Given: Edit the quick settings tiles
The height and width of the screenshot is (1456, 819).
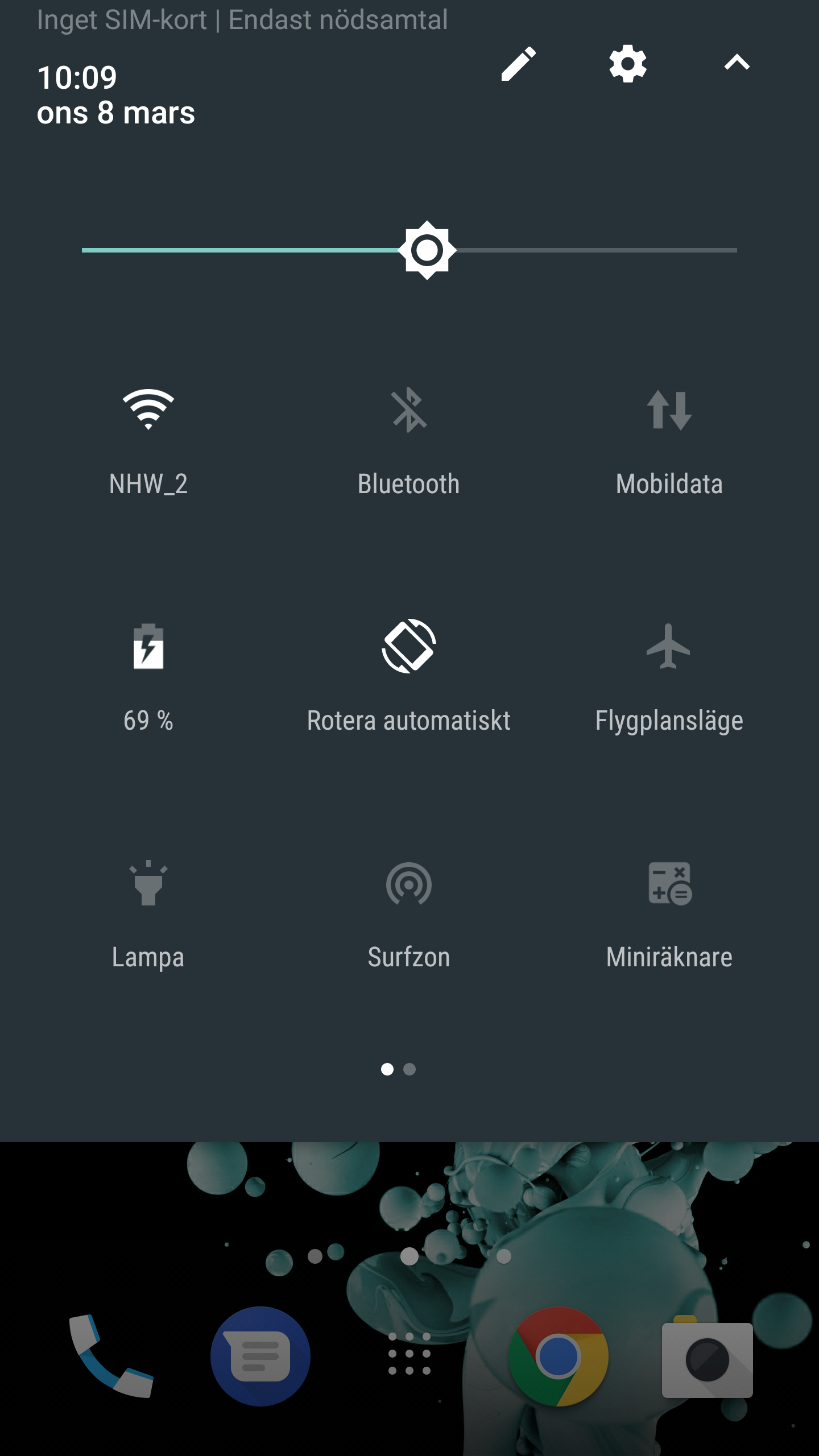Looking at the screenshot, I should 518,64.
